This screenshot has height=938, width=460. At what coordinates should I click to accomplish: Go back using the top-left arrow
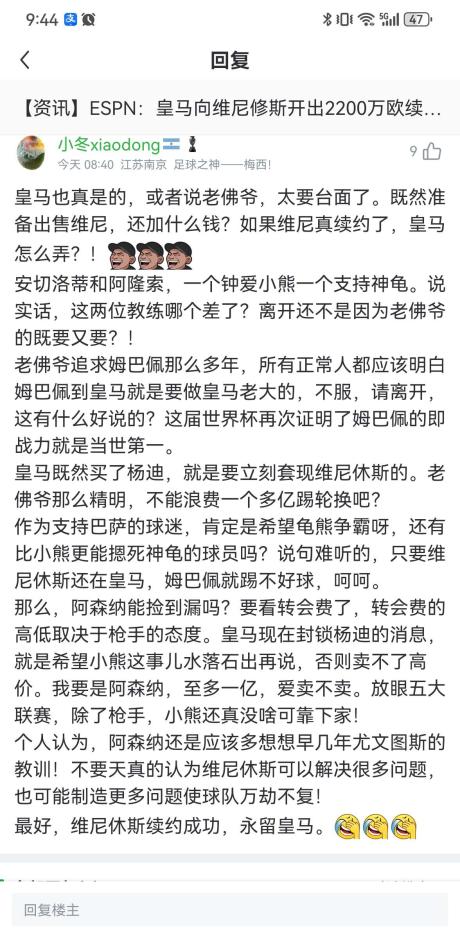tap(25, 60)
